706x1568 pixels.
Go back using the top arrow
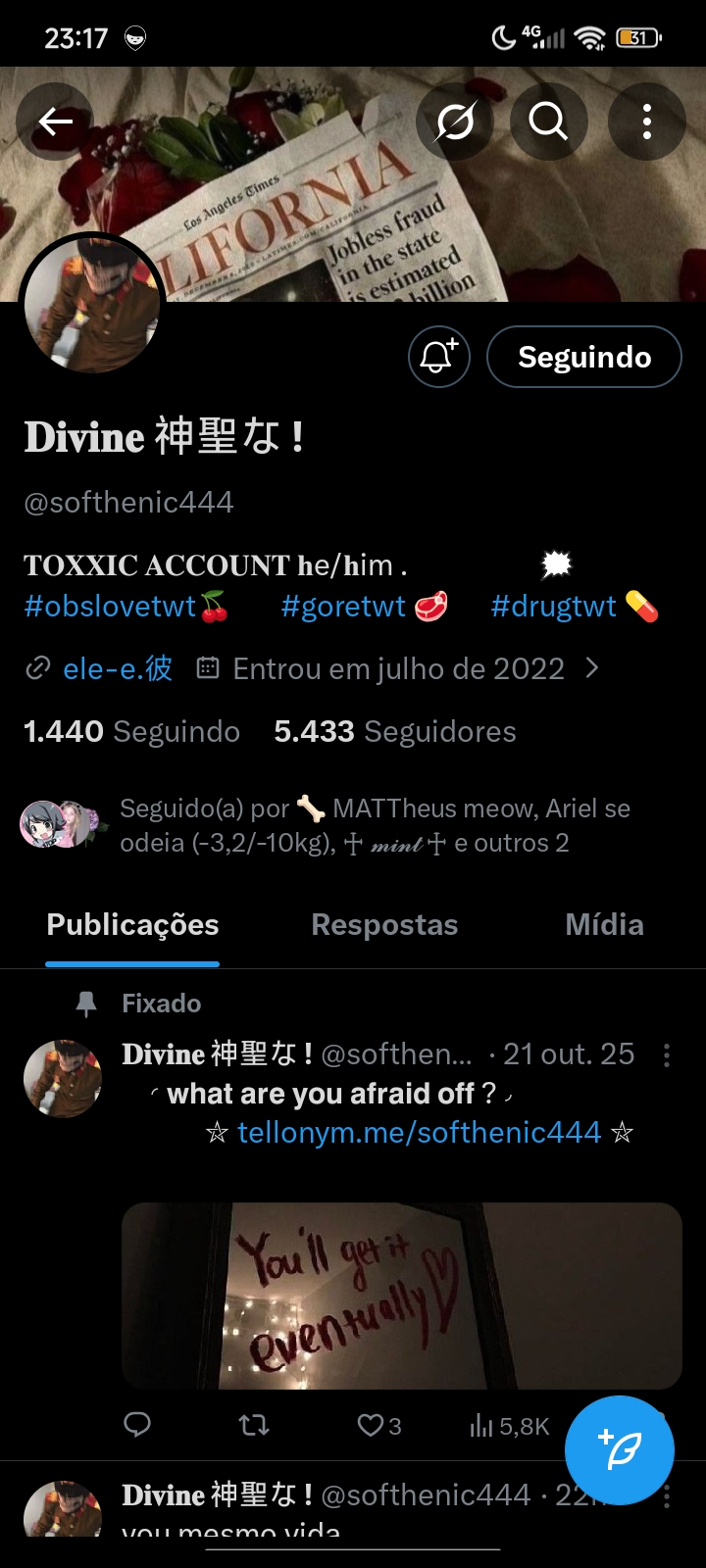click(x=56, y=122)
